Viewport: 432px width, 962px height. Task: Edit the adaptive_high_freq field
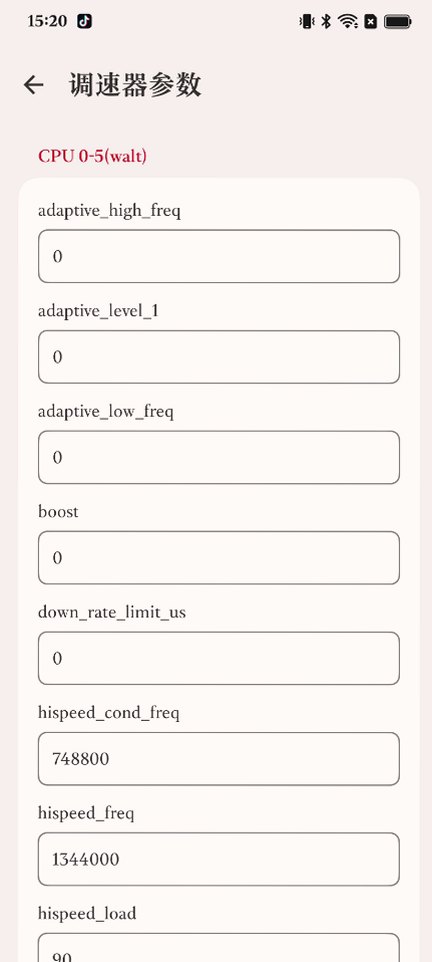(x=219, y=256)
